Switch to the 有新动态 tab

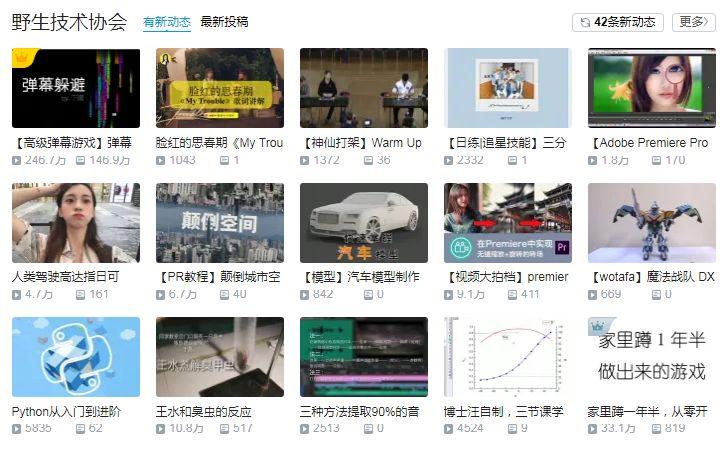tap(166, 22)
